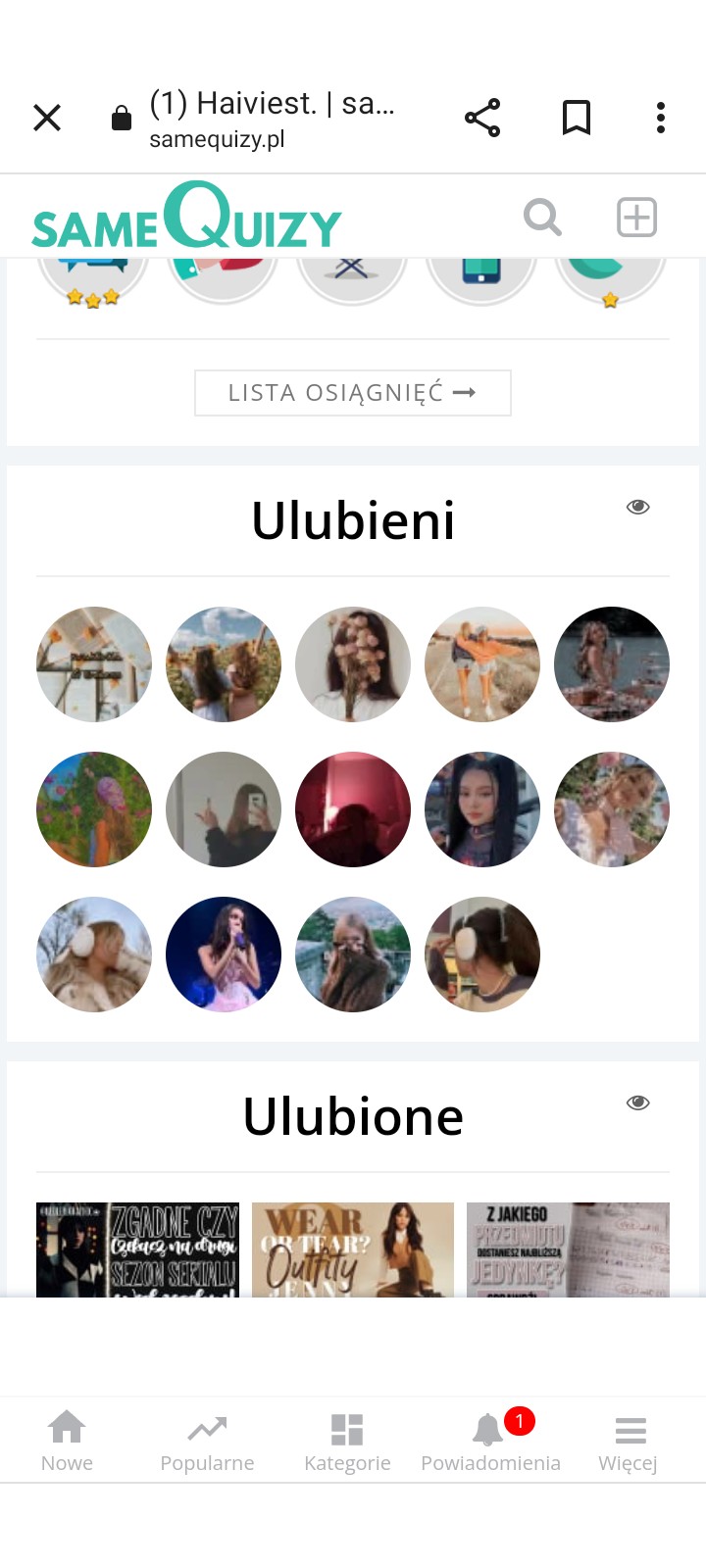Open the red-lit room profile avatar
Screen dimensions: 706x1568
click(x=353, y=809)
